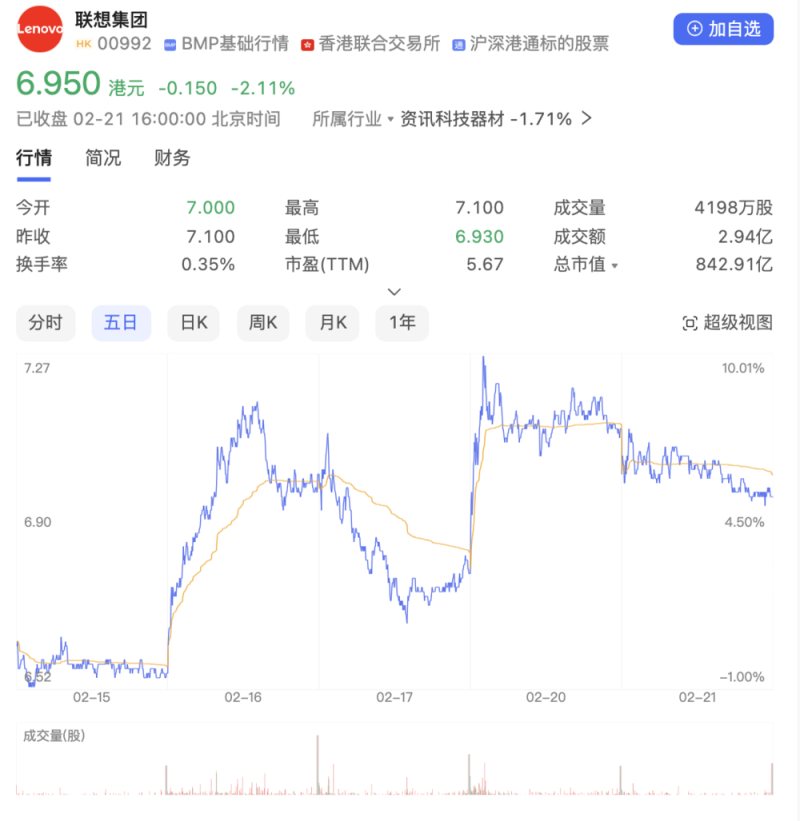
Task: Show the 分时 intraday chart
Action: click(x=45, y=323)
